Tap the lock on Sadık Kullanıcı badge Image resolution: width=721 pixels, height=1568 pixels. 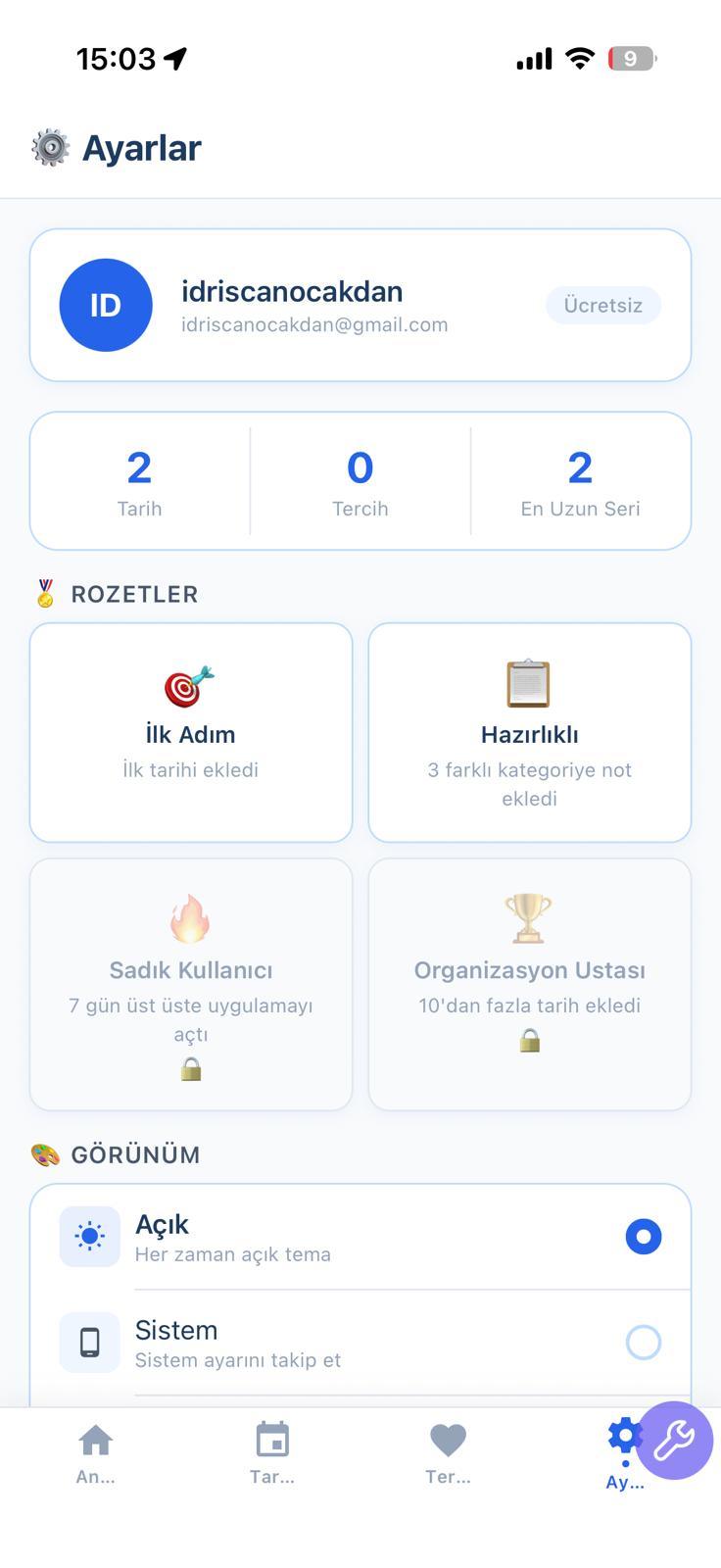[190, 1069]
